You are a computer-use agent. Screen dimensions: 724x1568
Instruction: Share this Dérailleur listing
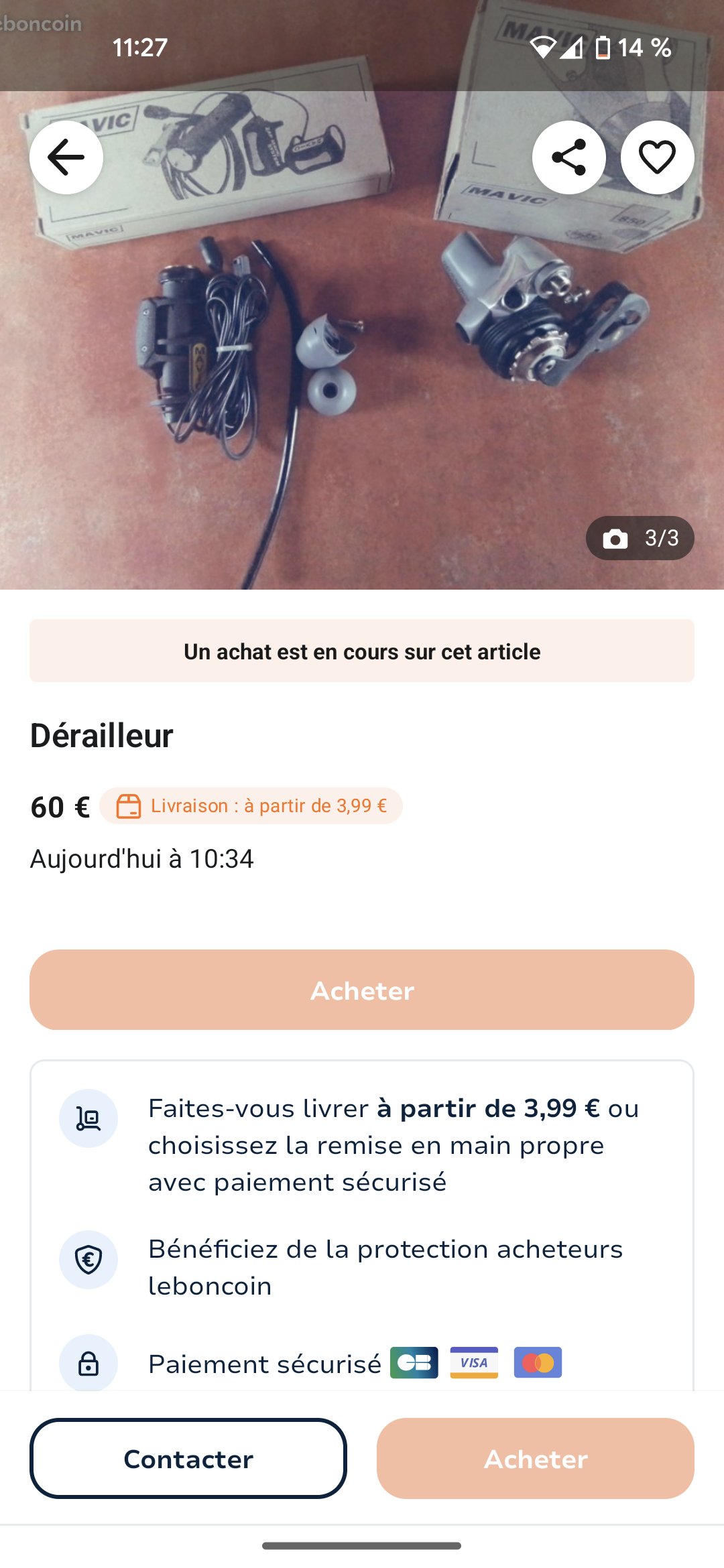tap(568, 157)
